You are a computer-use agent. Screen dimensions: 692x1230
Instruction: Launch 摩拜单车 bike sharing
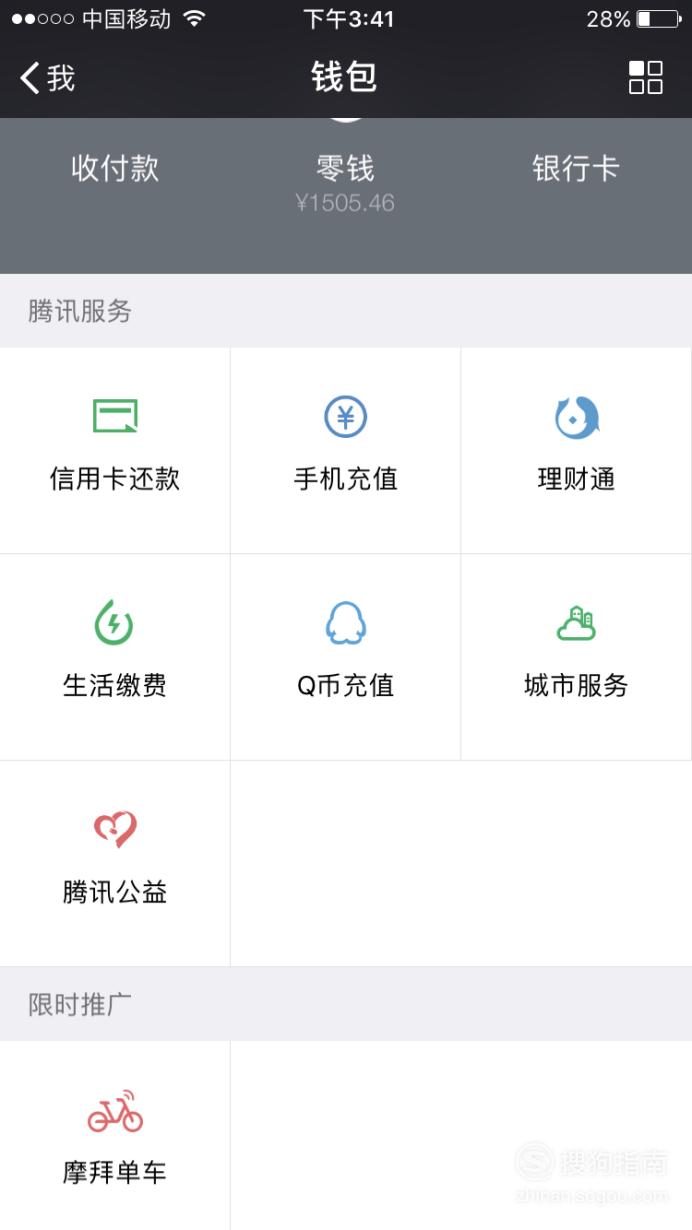pos(115,1135)
